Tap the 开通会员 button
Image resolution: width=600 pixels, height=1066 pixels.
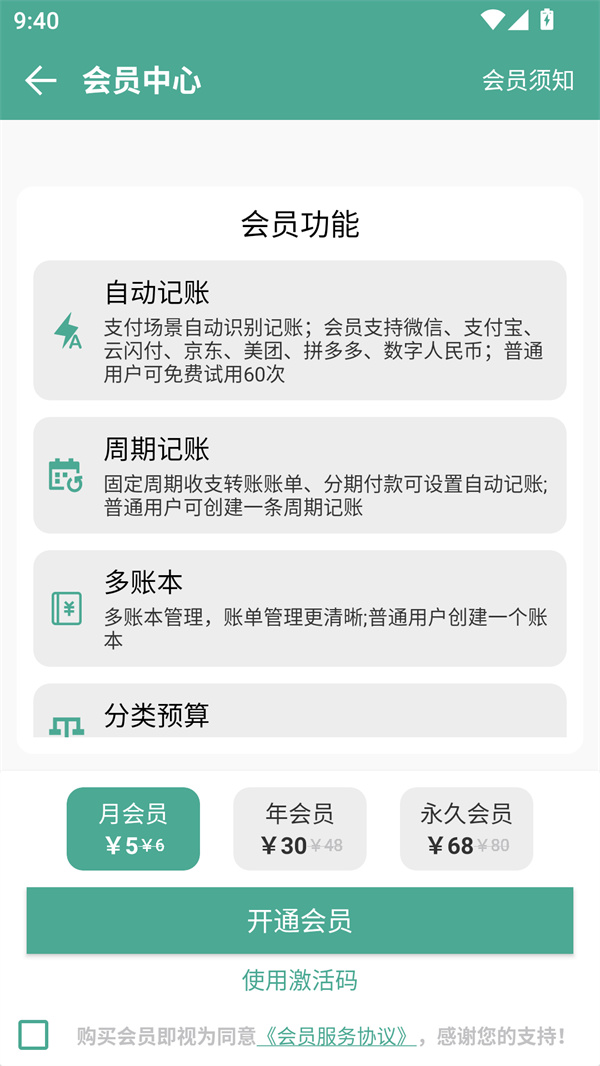pyautogui.click(x=300, y=921)
